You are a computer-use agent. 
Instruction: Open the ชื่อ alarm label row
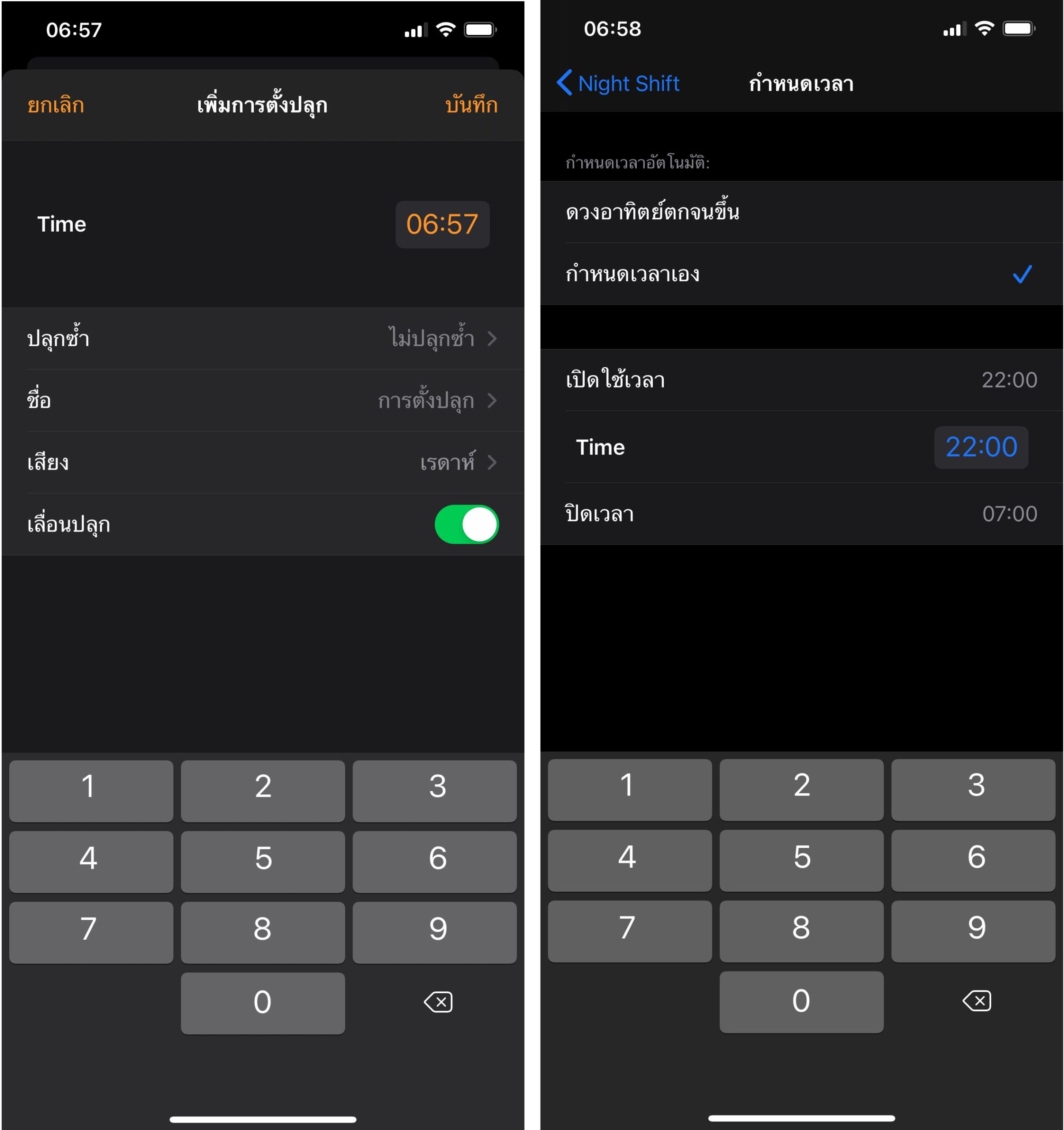263,401
